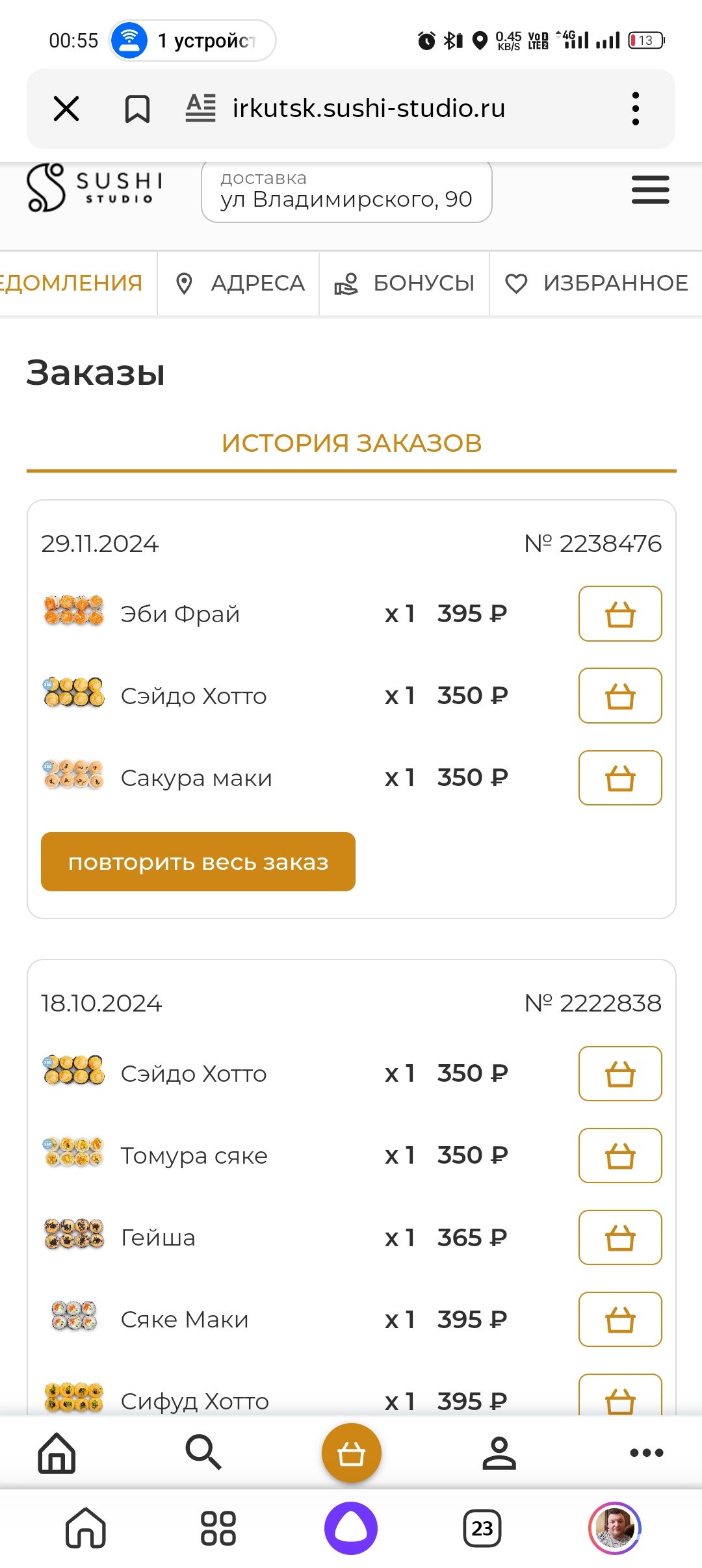Screen dimensions: 702x1568
Task: Show open browser tabs (23)
Action: tap(482, 1528)
